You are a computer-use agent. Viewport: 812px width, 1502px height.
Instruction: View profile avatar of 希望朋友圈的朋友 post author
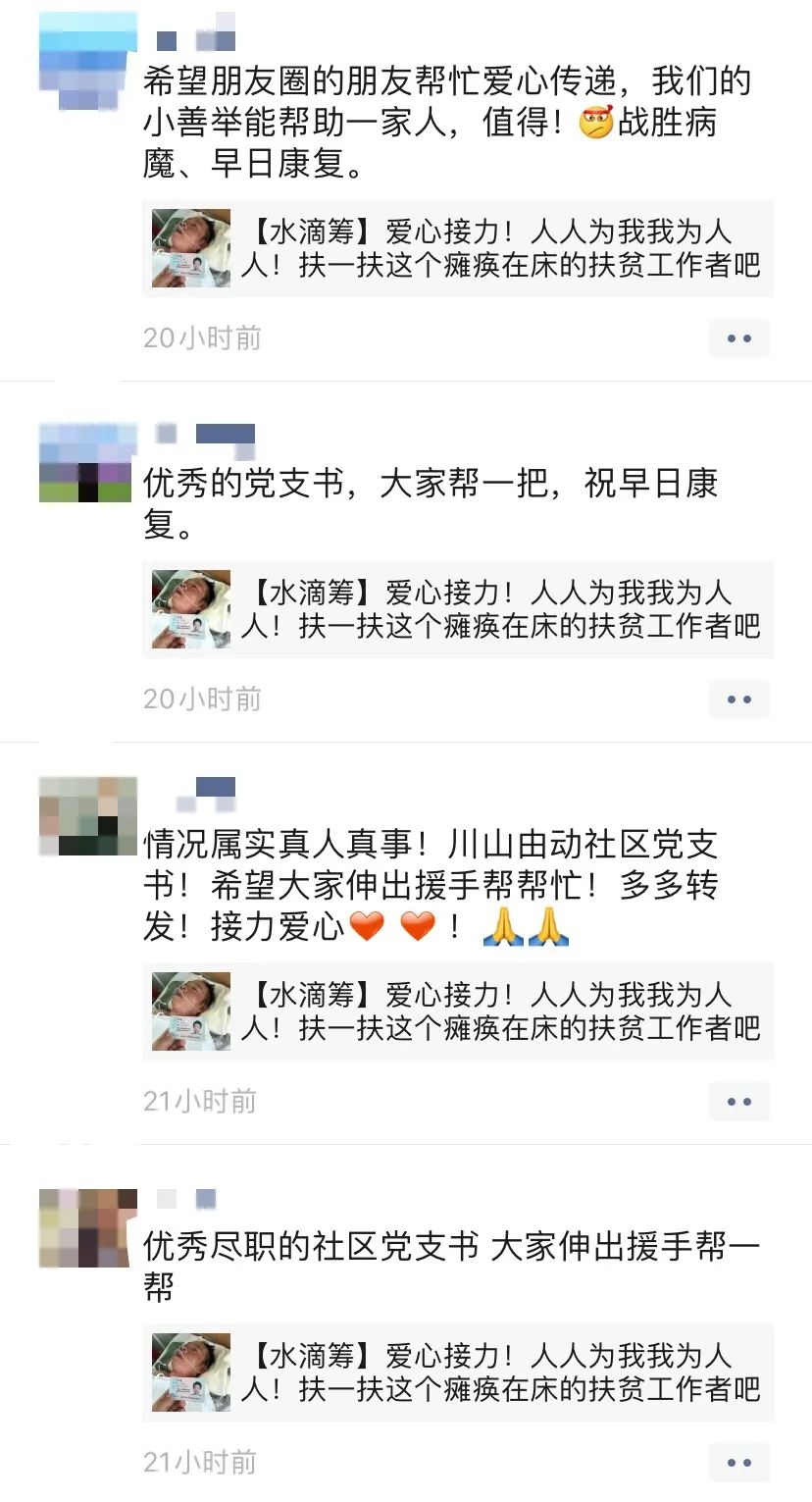[x=87, y=61]
